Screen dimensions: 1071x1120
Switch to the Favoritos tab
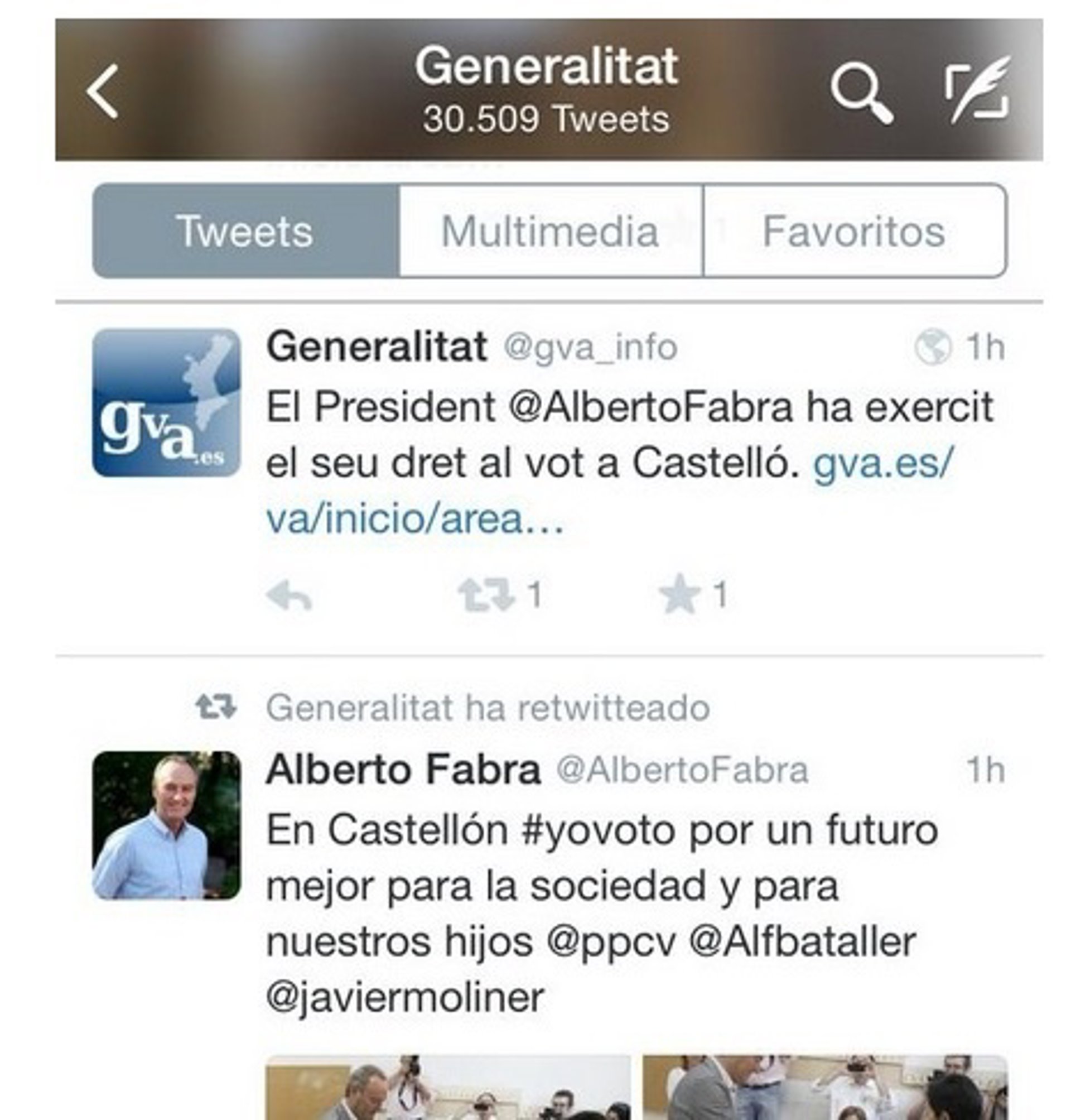tap(854, 232)
